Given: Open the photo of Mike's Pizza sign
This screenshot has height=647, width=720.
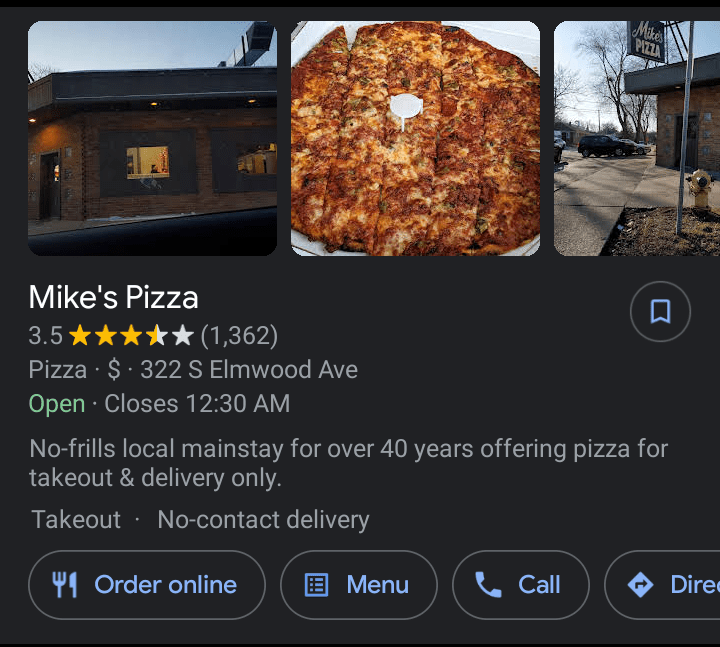Looking at the screenshot, I should pyautogui.click(x=637, y=138).
